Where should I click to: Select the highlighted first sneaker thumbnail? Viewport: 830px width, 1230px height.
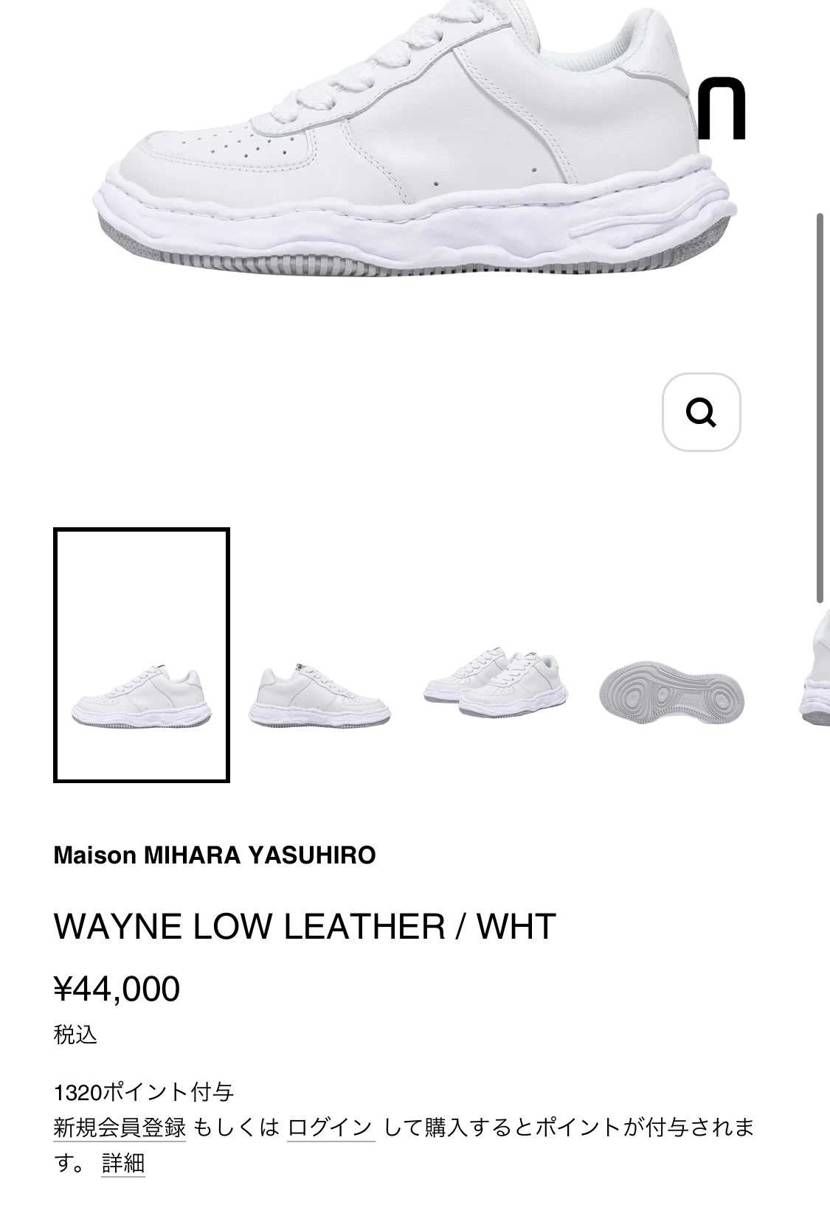[x=141, y=655]
